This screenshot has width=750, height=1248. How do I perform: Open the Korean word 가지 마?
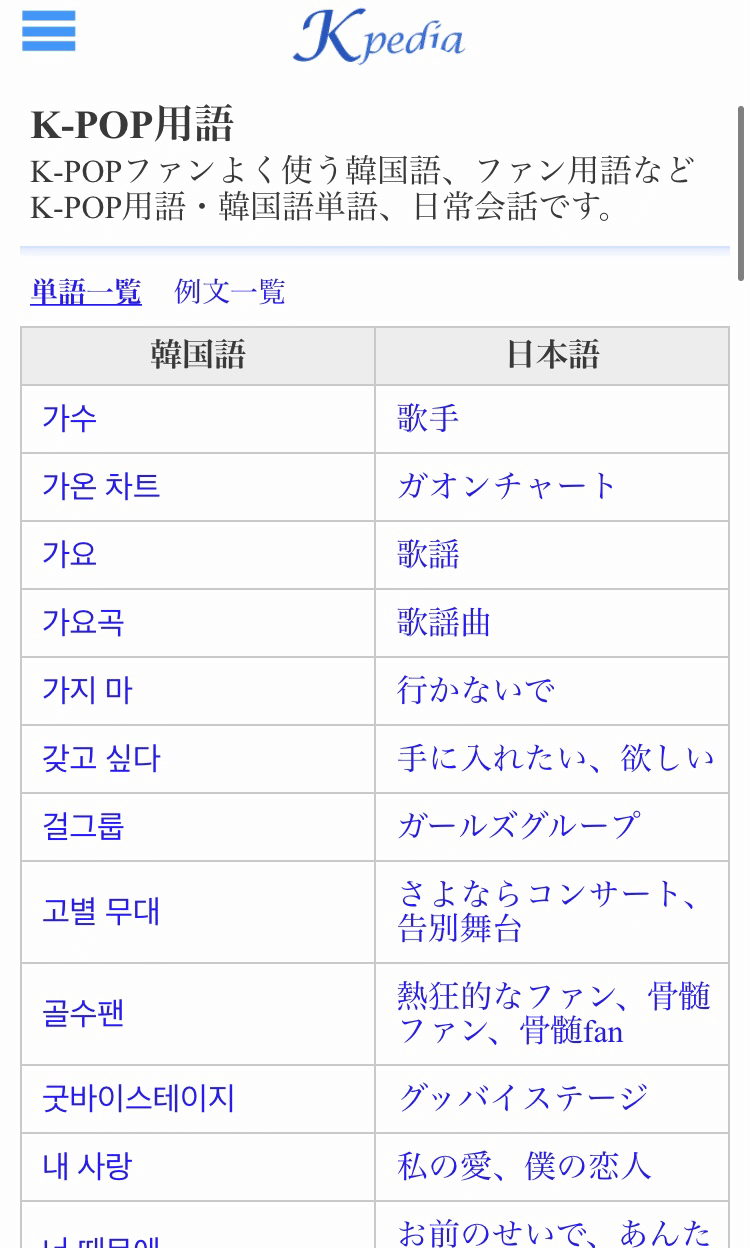[x=87, y=690]
